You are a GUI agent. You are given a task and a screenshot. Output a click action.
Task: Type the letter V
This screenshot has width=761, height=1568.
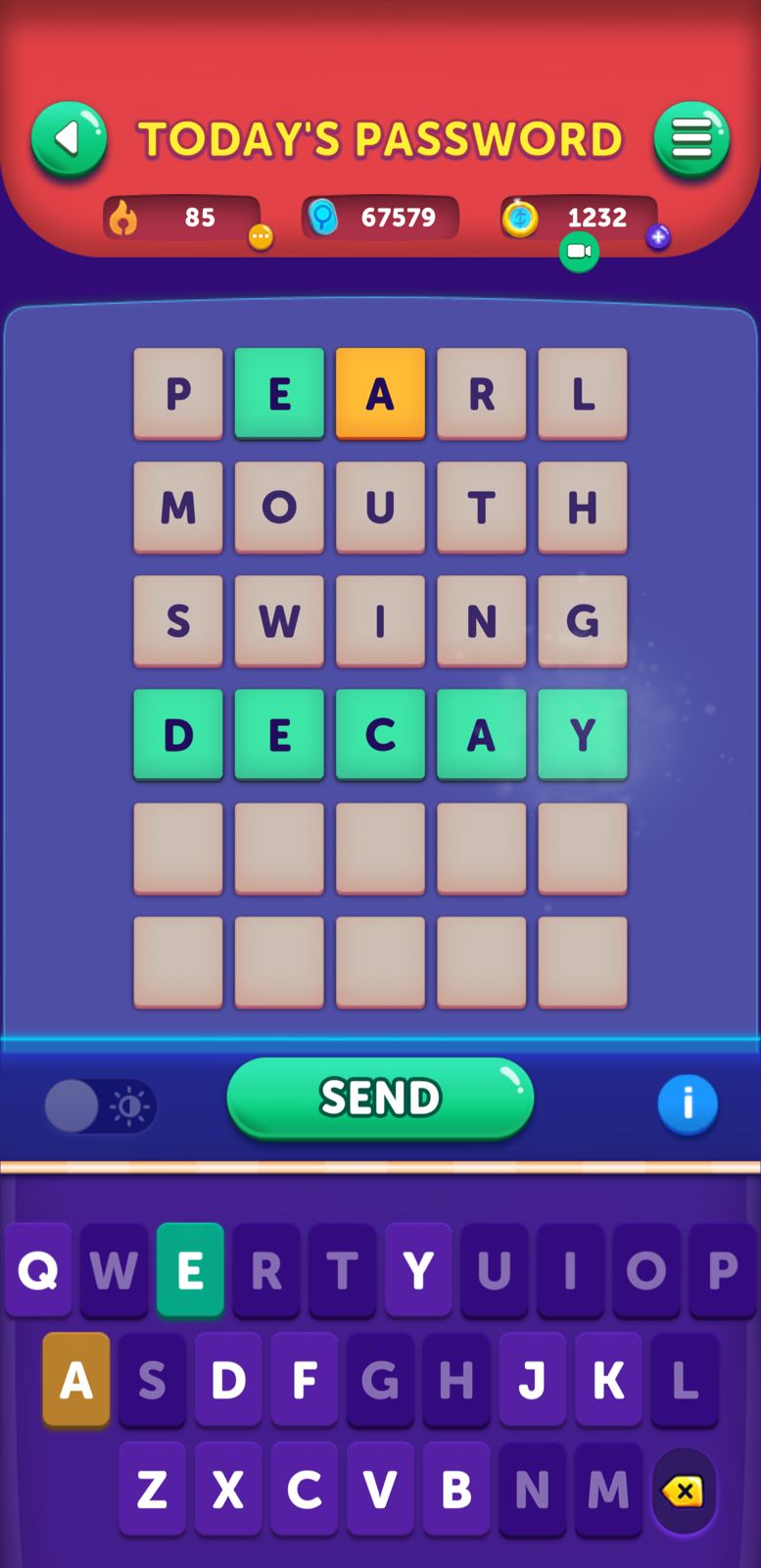tap(380, 1491)
